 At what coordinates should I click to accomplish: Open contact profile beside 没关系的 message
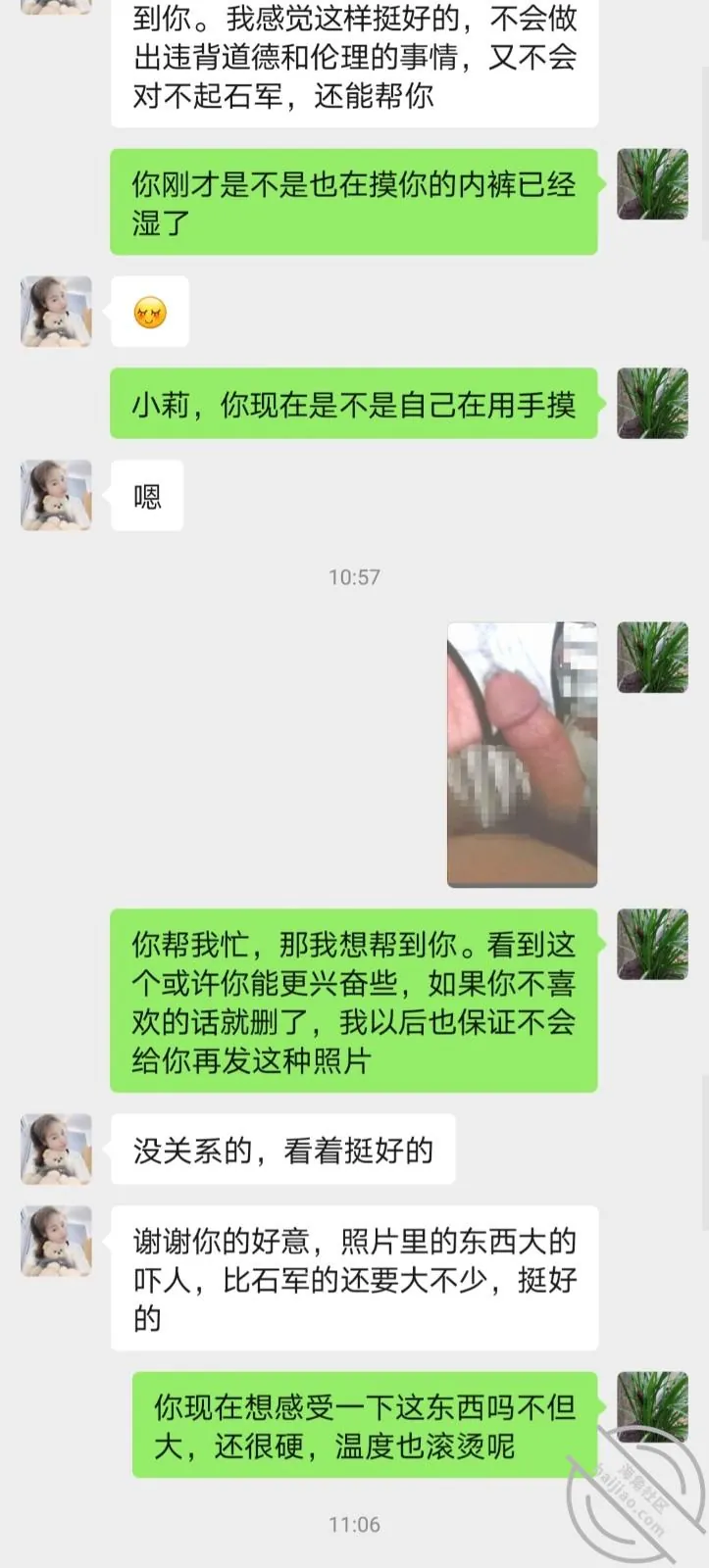[x=56, y=1149]
